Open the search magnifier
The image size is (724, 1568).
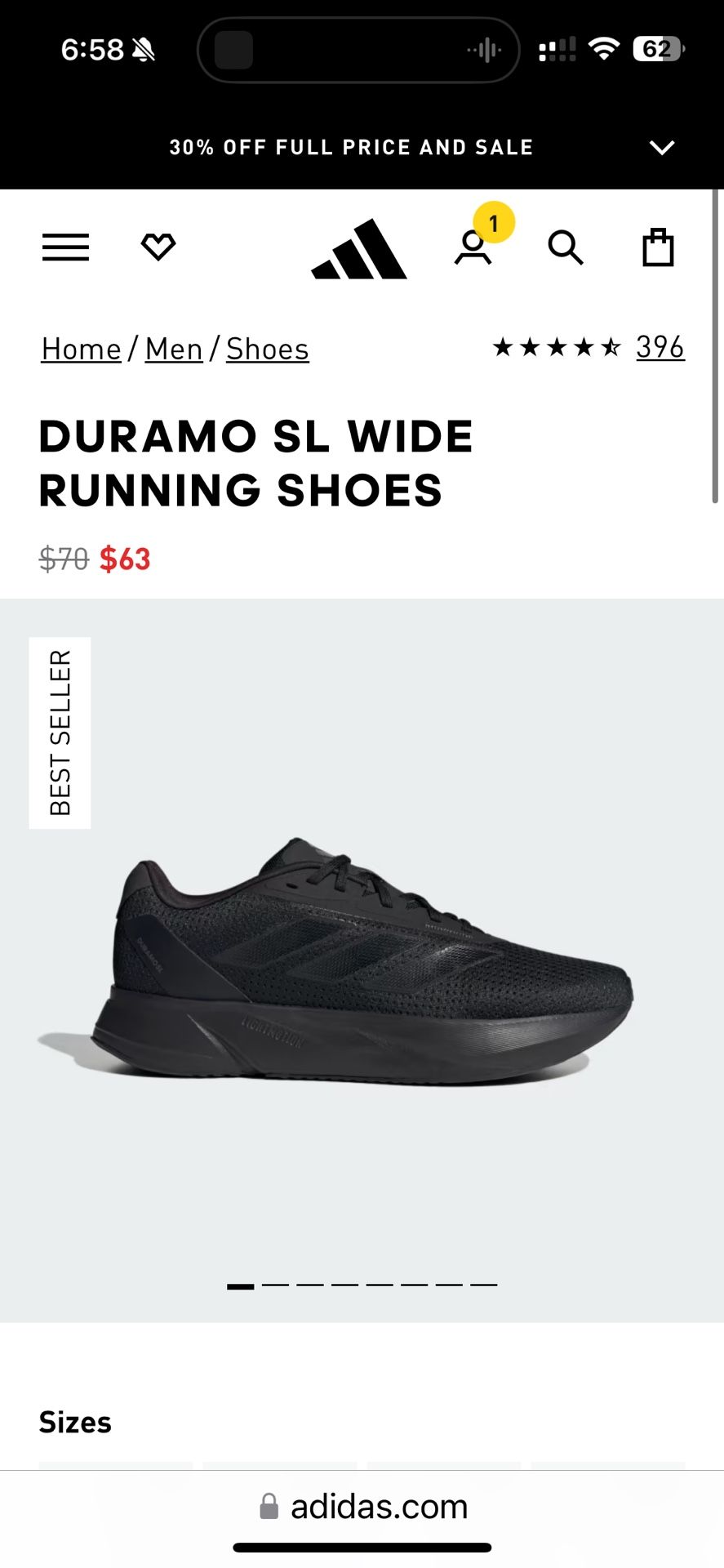pos(566,247)
